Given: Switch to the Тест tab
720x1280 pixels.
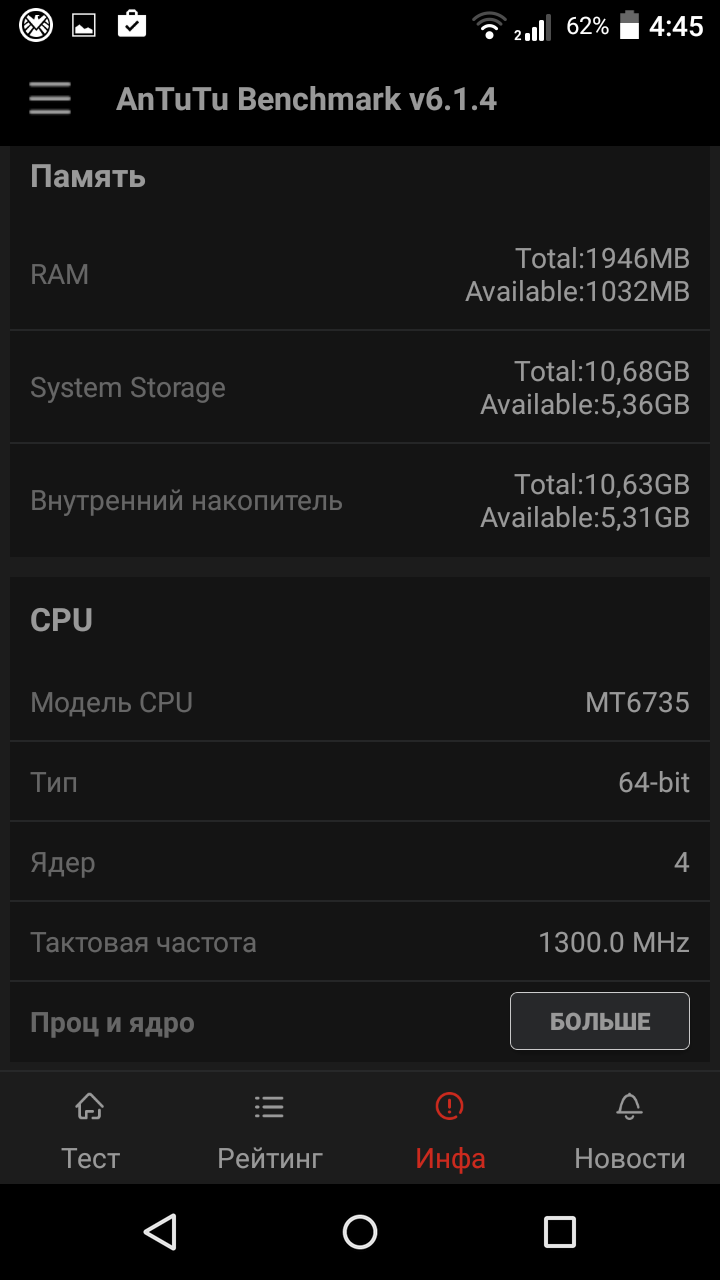Looking at the screenshot, I should 90,1132.
